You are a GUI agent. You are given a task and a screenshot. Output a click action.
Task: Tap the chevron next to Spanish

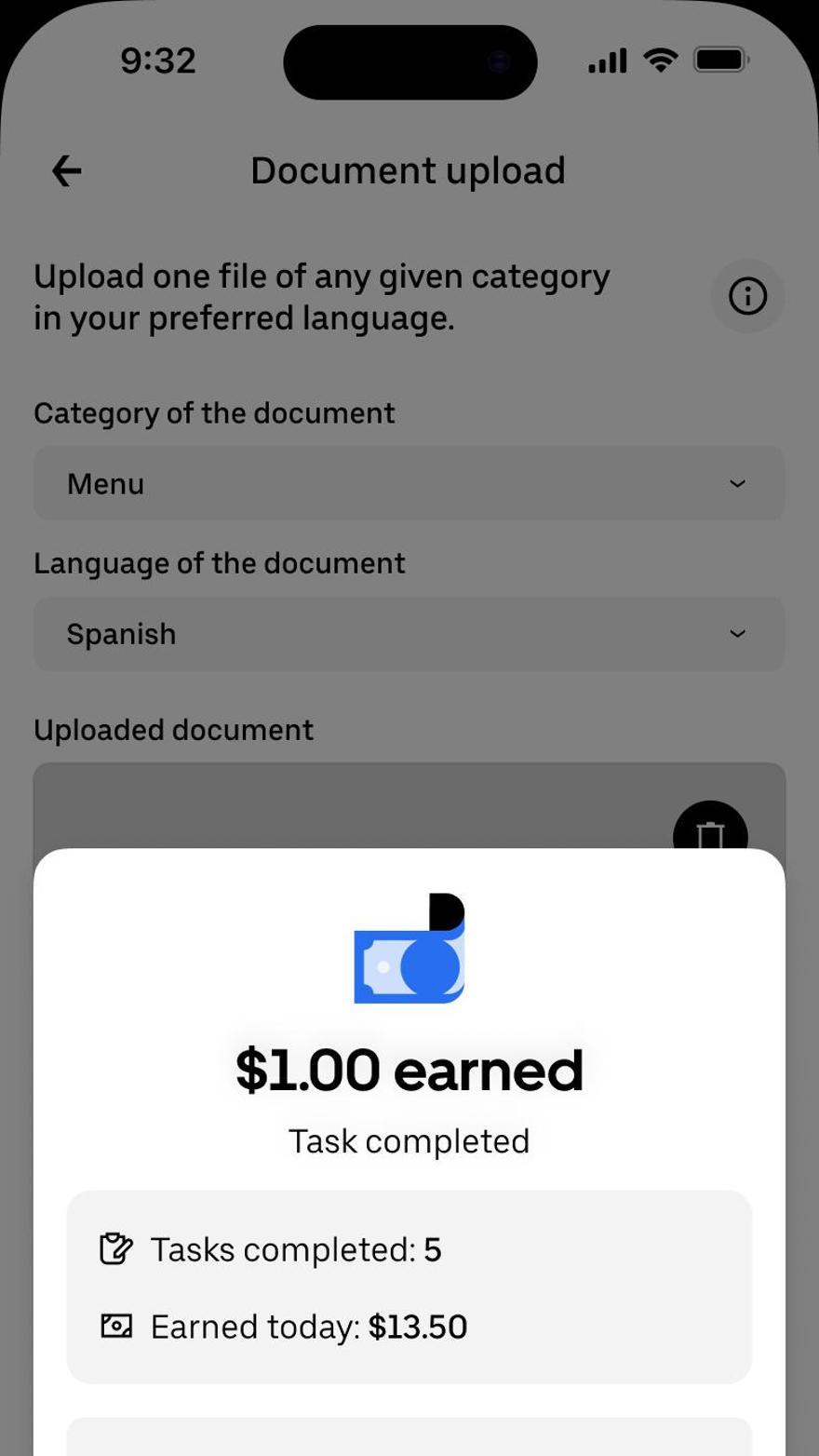[737, 634]
